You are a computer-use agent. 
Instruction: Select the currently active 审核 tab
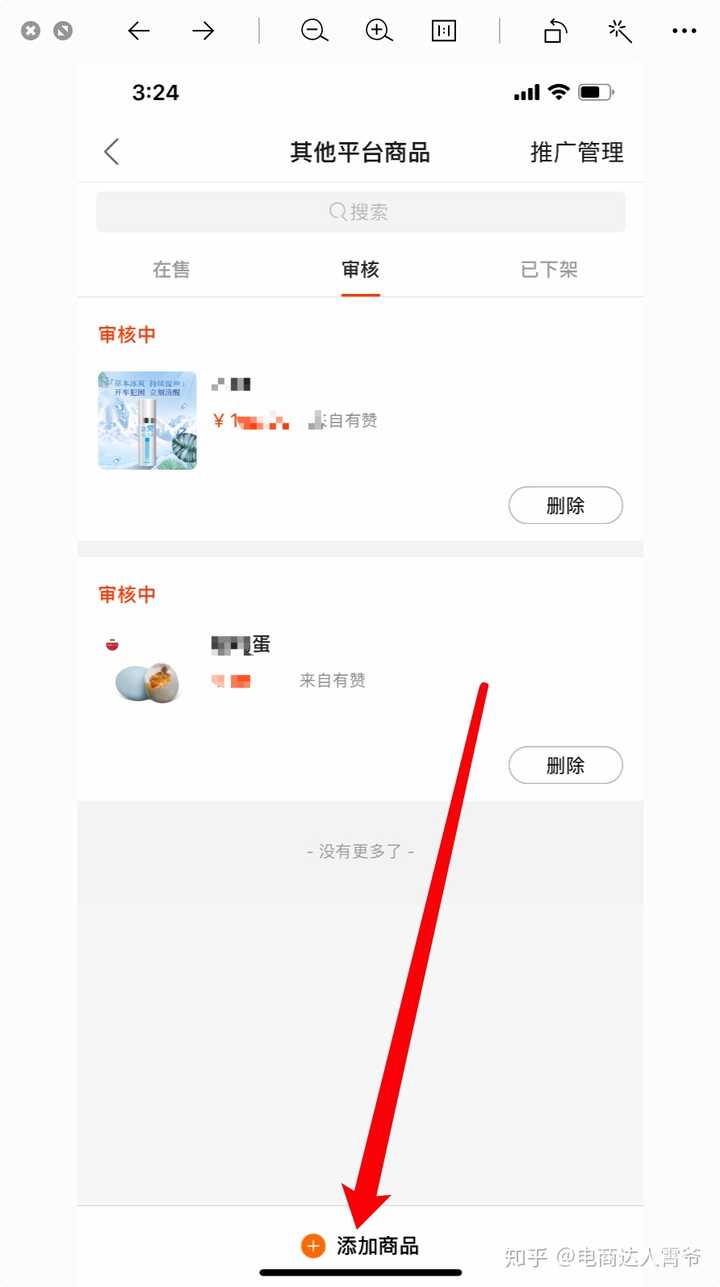tap(360, 269)
